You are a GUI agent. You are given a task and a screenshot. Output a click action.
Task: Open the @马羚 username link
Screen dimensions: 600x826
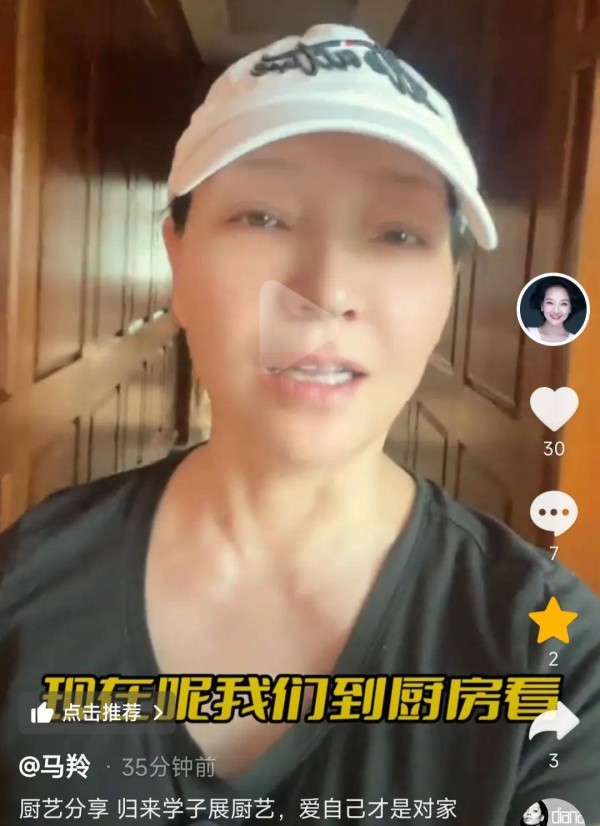coord(55,767)
